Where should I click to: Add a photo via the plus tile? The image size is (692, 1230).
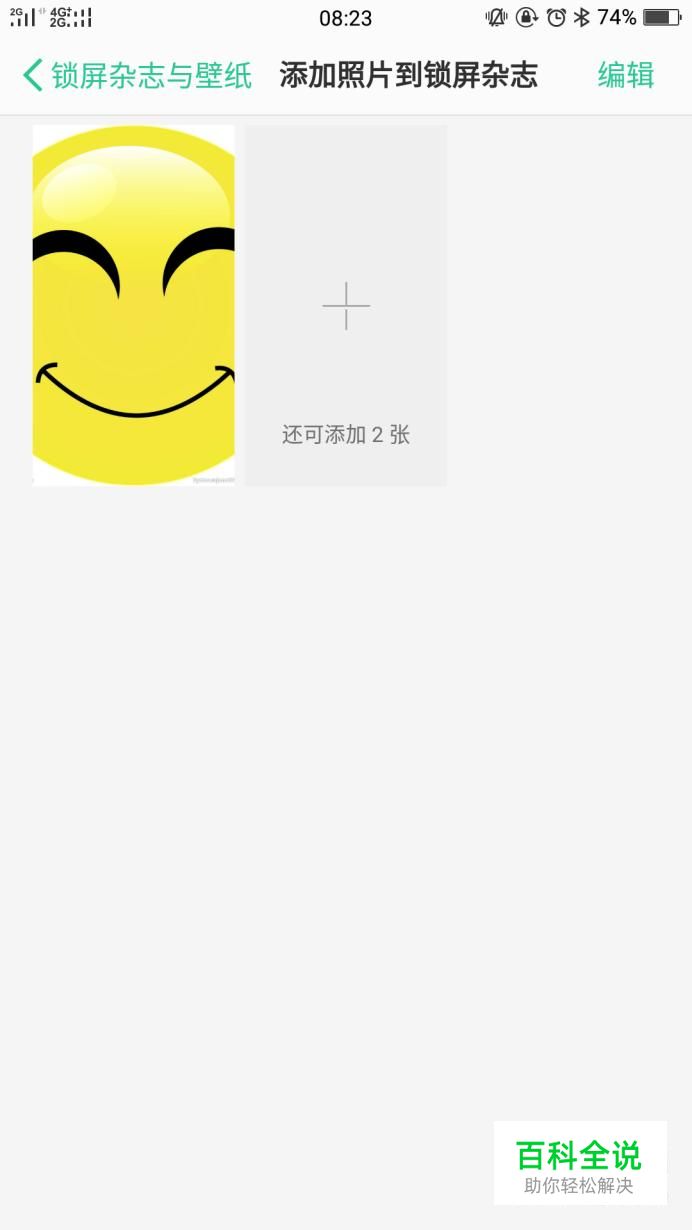pyautogui.click(x=346, y=305)
